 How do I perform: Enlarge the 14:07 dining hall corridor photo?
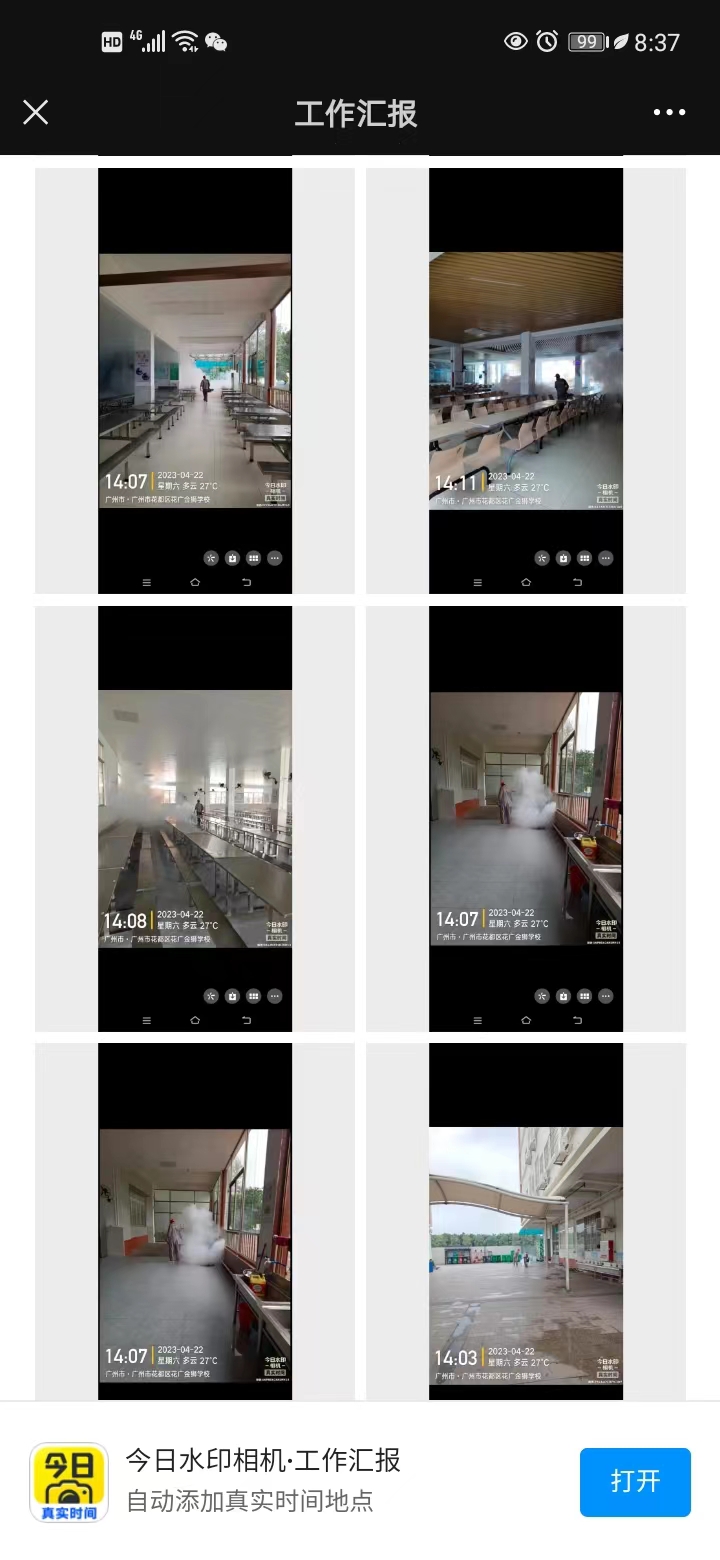195,380
